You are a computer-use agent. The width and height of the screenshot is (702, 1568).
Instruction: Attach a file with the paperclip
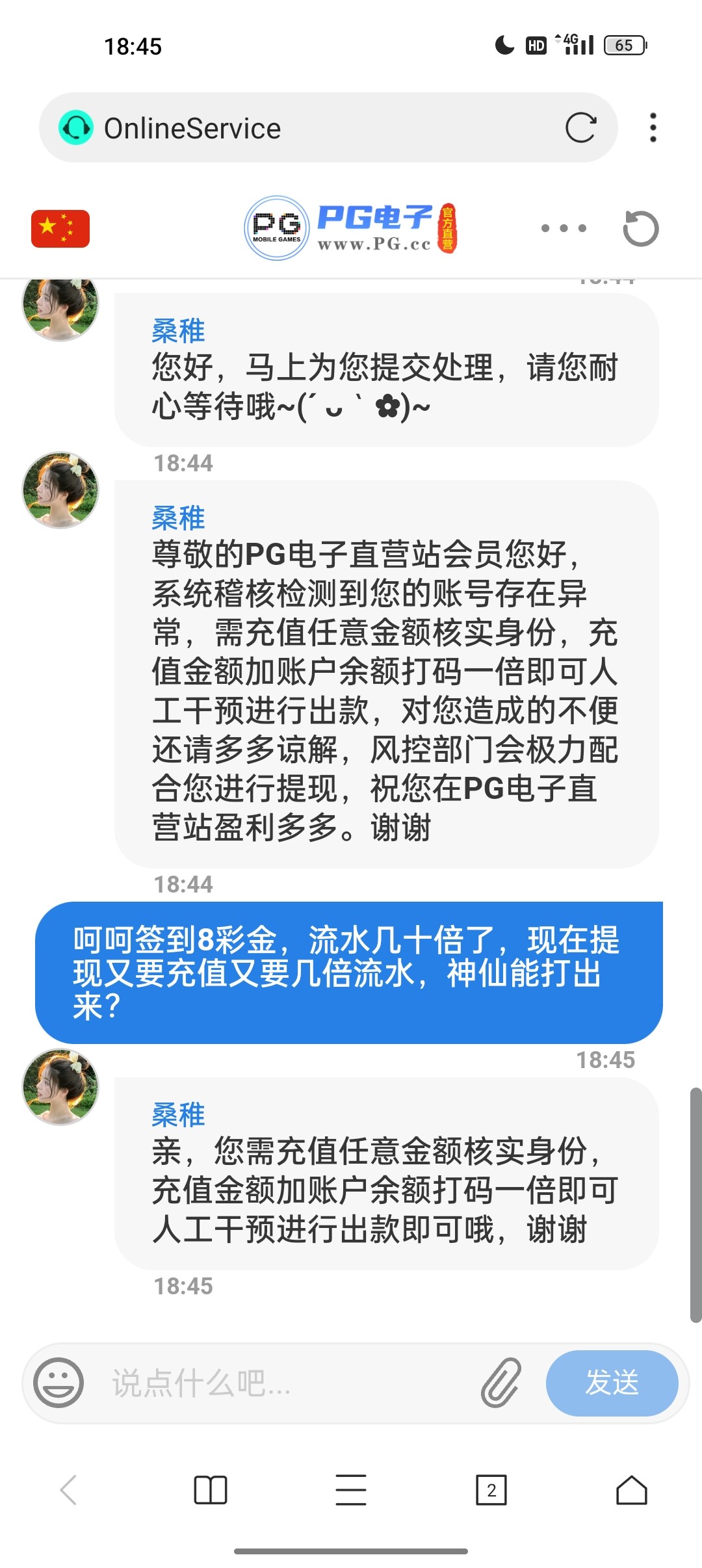coord(501,1383)
